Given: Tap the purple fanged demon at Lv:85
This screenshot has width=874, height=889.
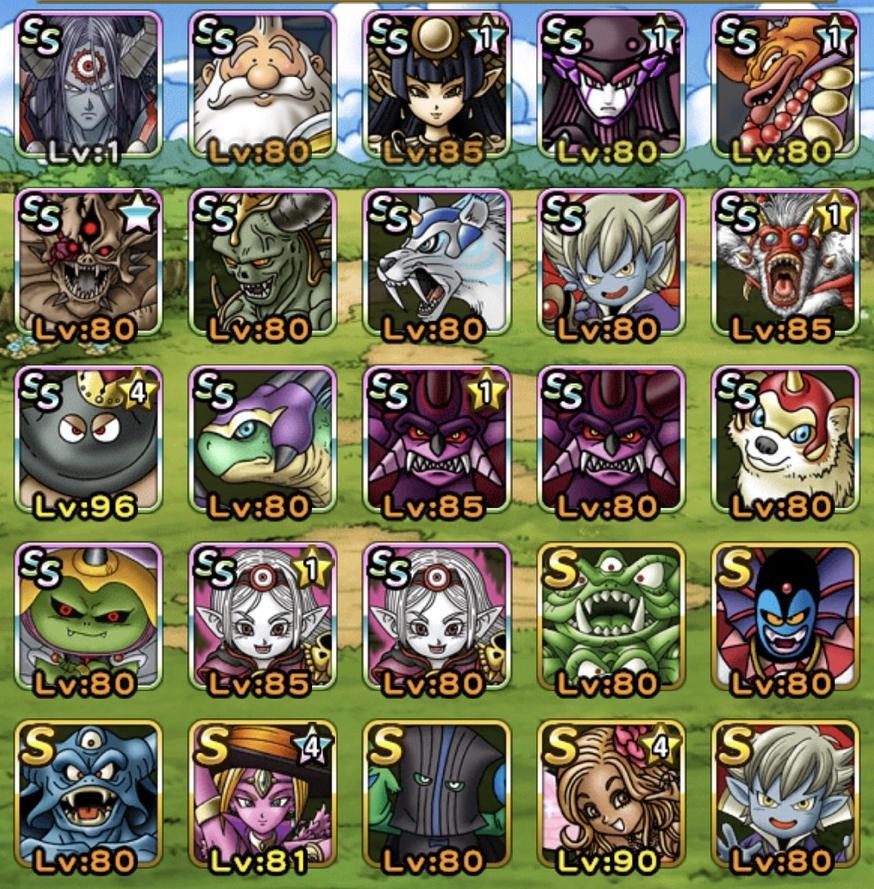Looking at the screenshot, I should pyautogui.click(x=437, y=441).
